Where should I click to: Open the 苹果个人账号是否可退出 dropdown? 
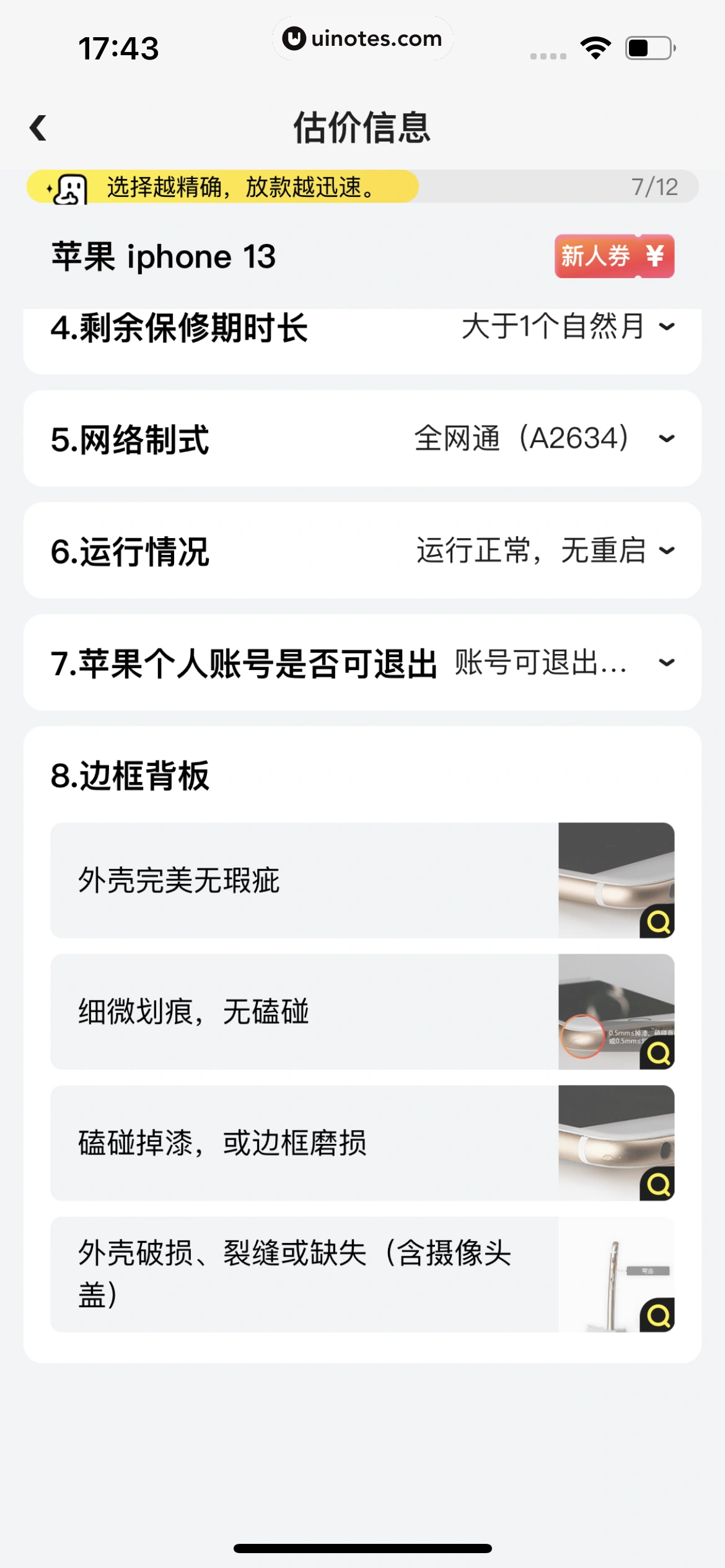click(x=666, y=663)
